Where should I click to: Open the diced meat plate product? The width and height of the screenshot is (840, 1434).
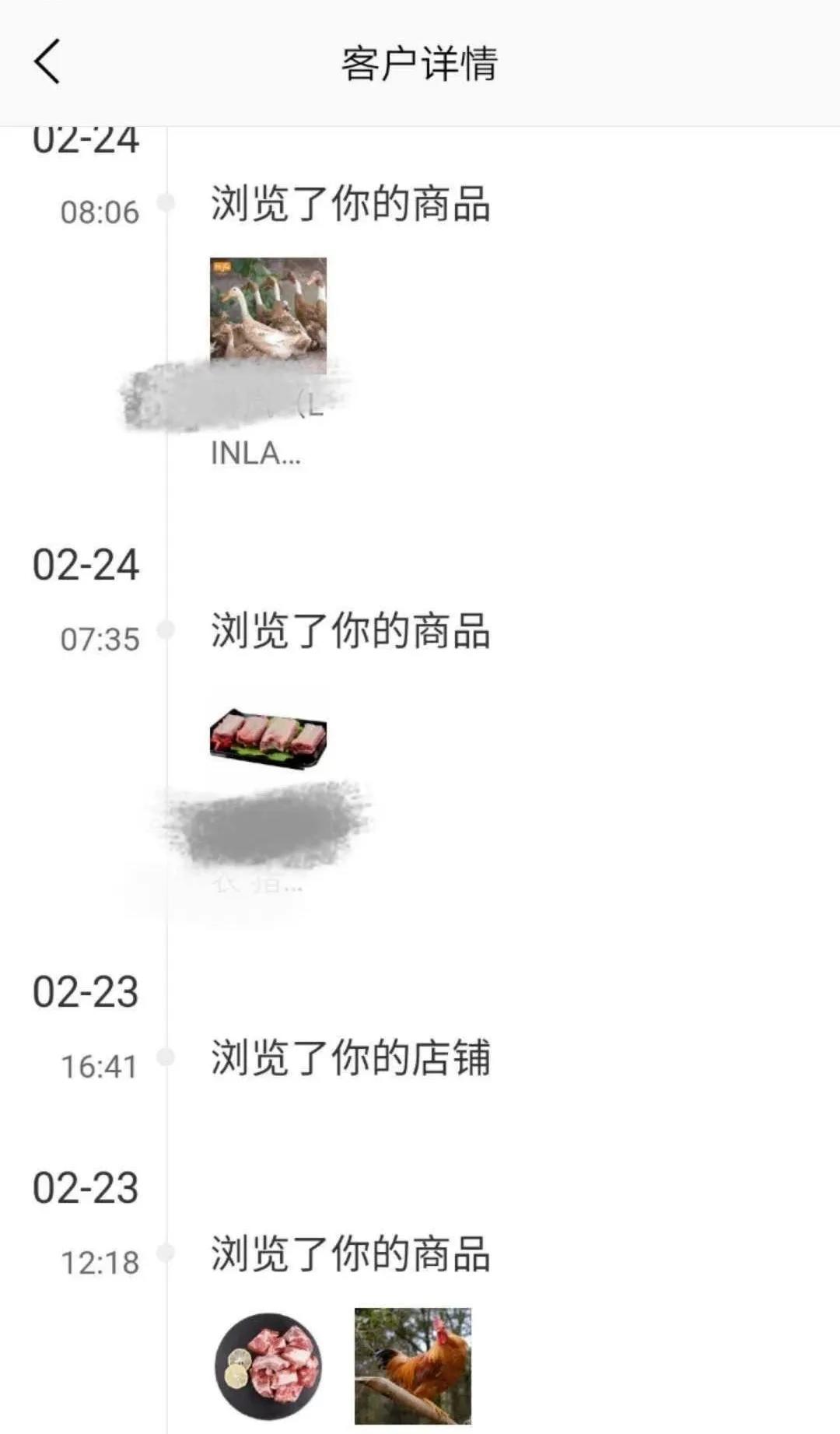(x=268, y=1366)
